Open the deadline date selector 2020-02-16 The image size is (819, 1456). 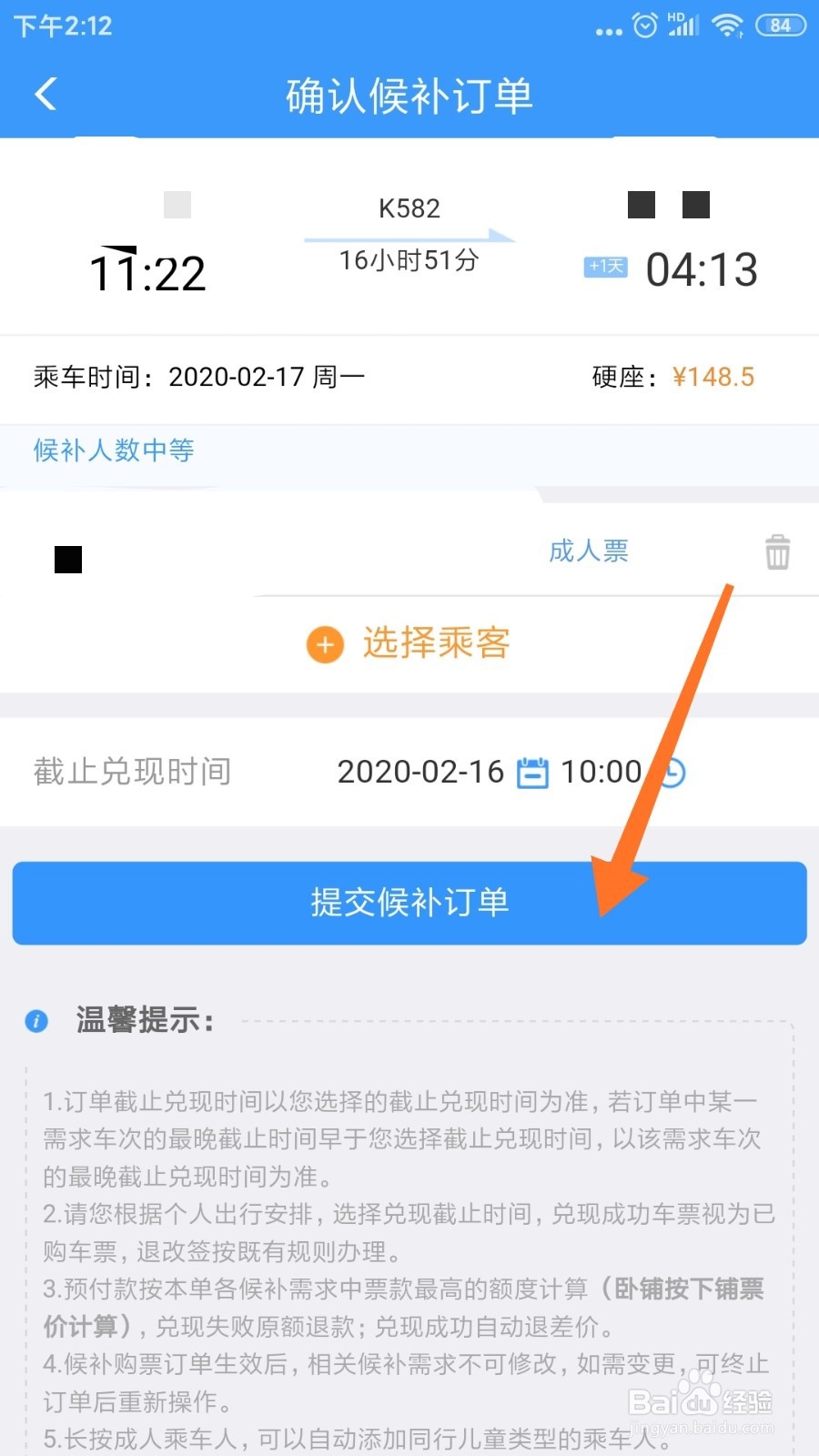pos(419,772)
